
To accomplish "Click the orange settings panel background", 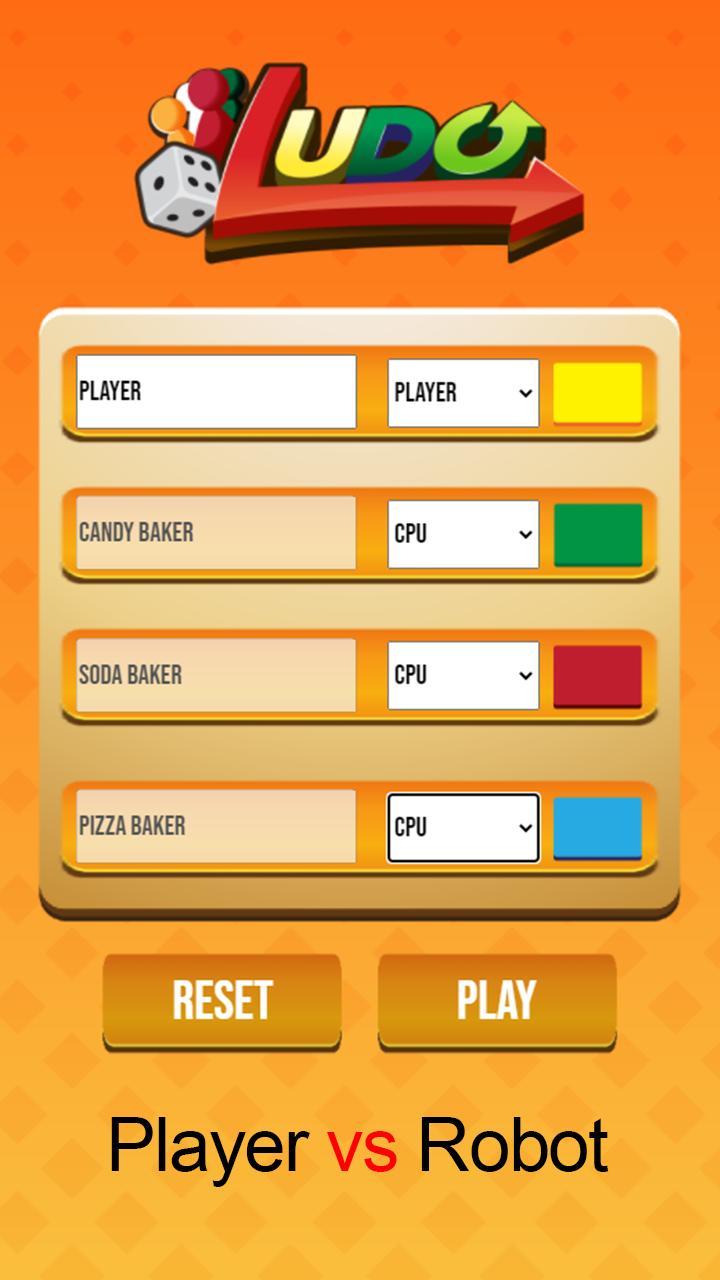I will point(360,900).
